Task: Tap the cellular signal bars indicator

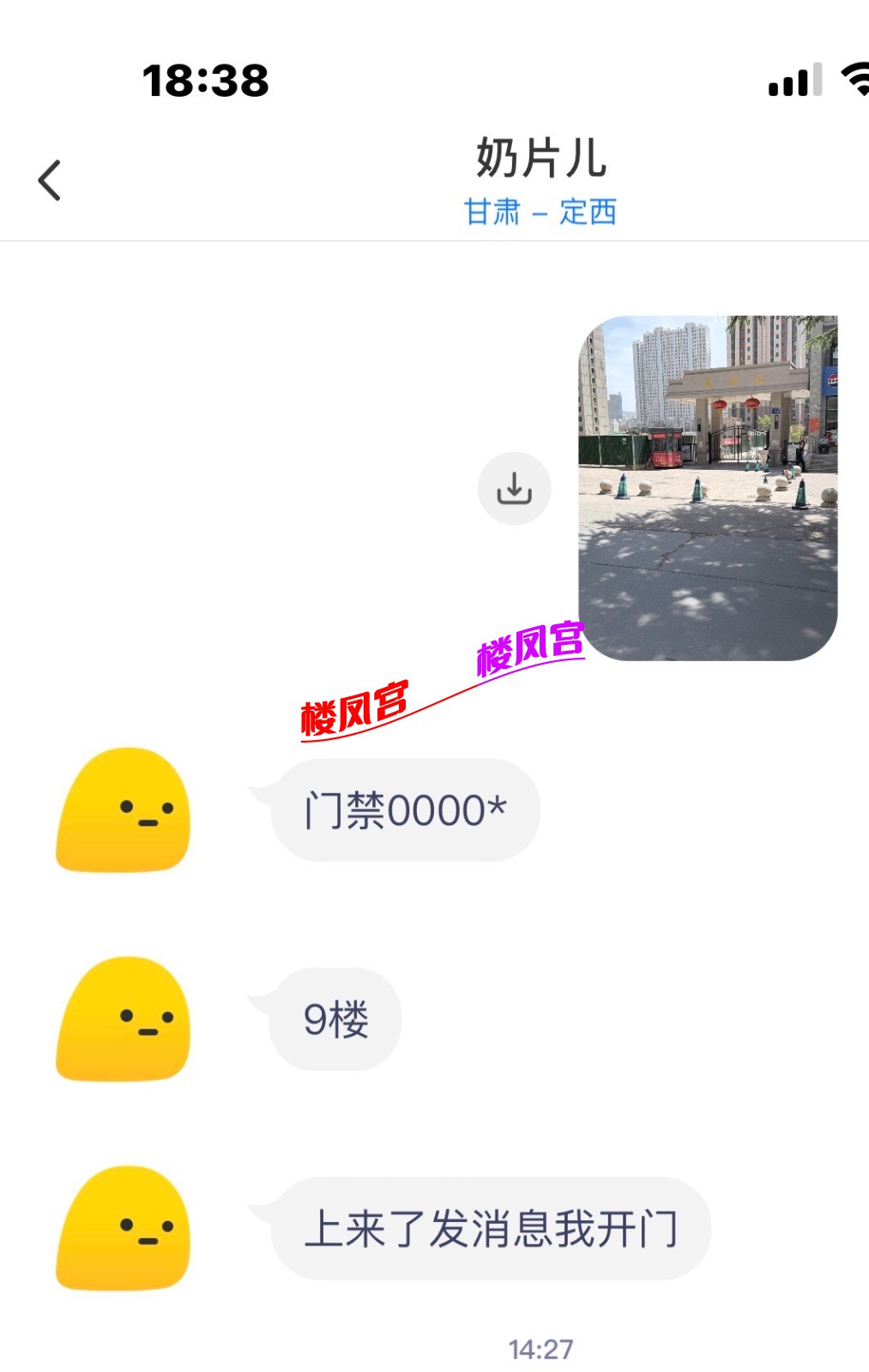Action: click(795, 80)
